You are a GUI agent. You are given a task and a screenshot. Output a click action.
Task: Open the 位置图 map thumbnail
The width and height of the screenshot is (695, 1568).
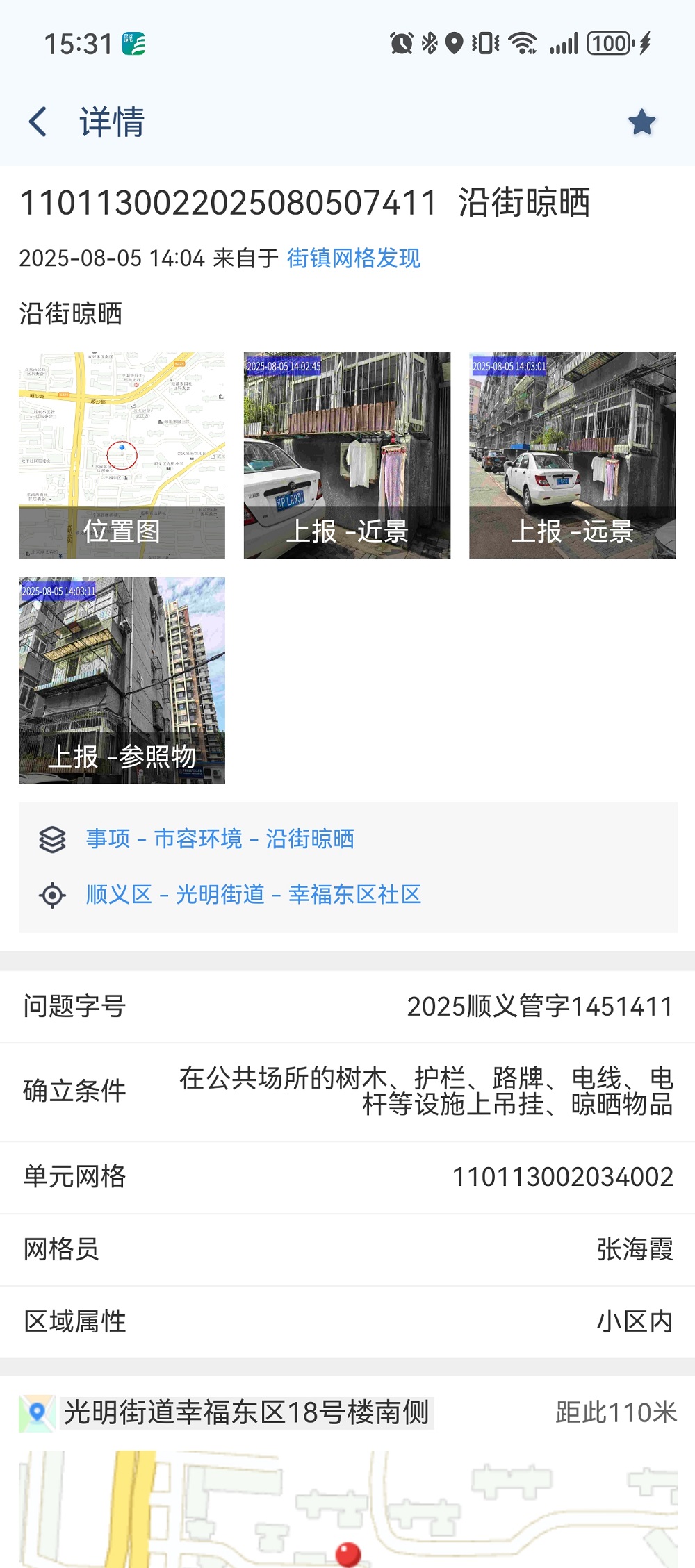122,455
